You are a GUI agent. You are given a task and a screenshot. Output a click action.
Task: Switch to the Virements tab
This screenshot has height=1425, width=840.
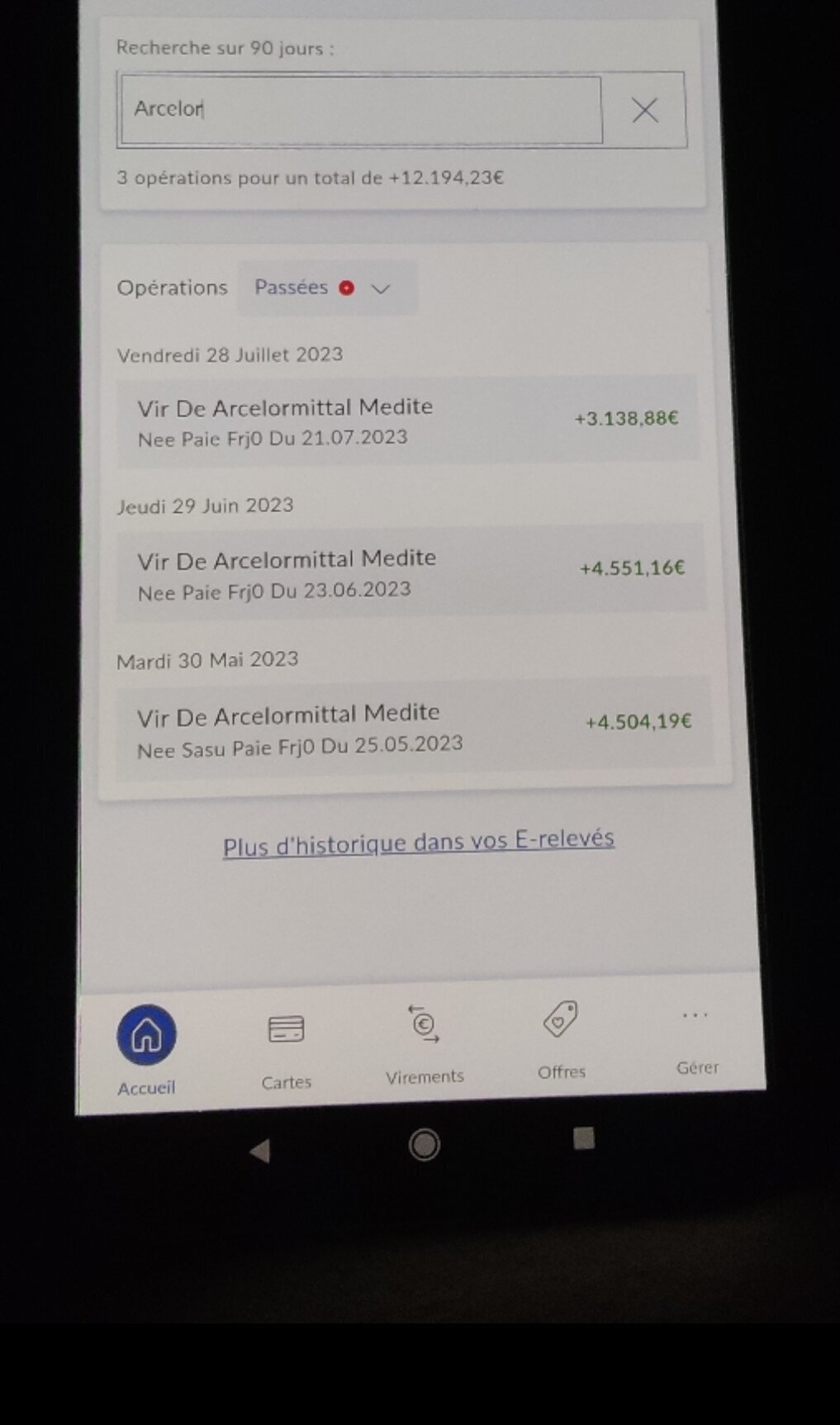coord(425,1044)
